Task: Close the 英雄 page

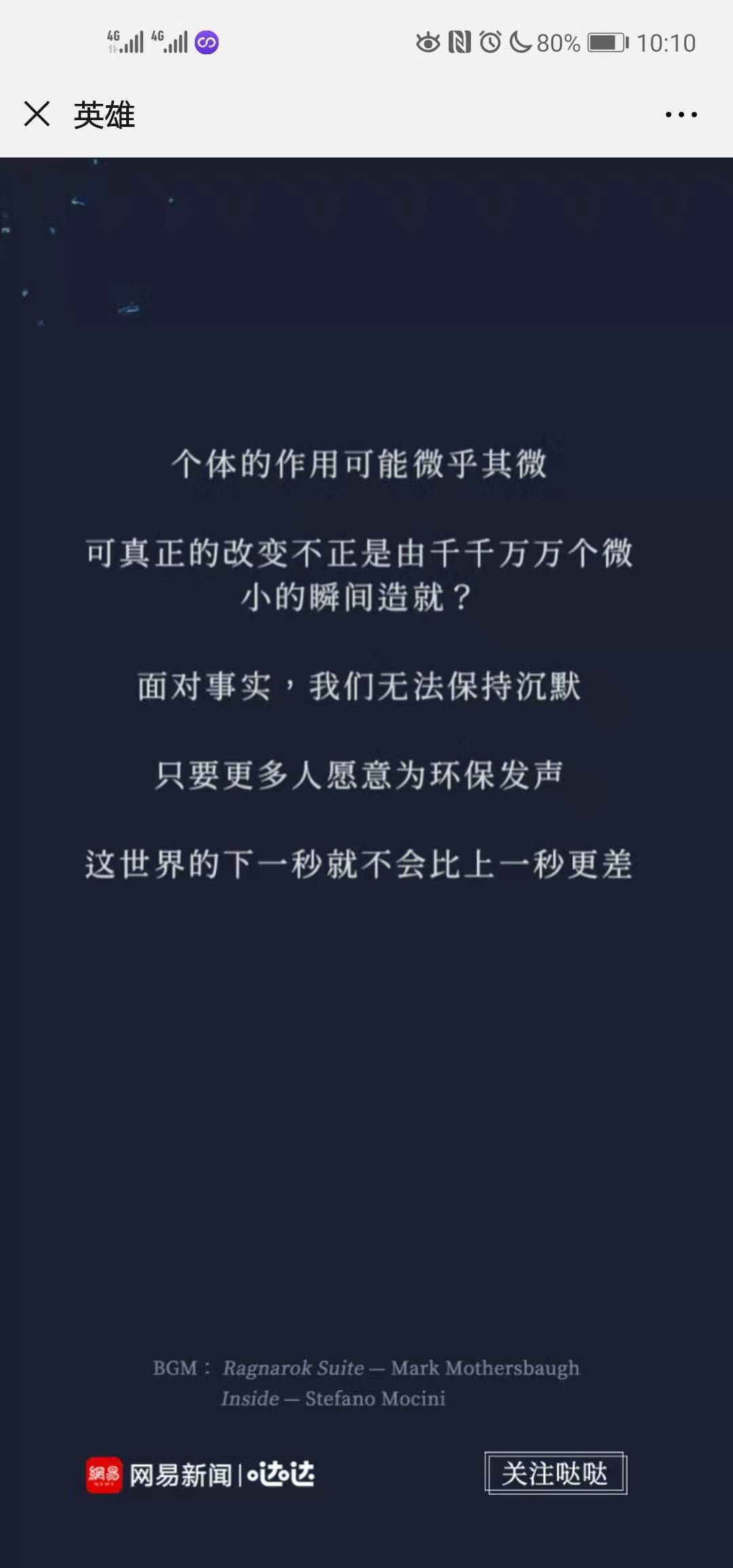Action: point(37,114)
